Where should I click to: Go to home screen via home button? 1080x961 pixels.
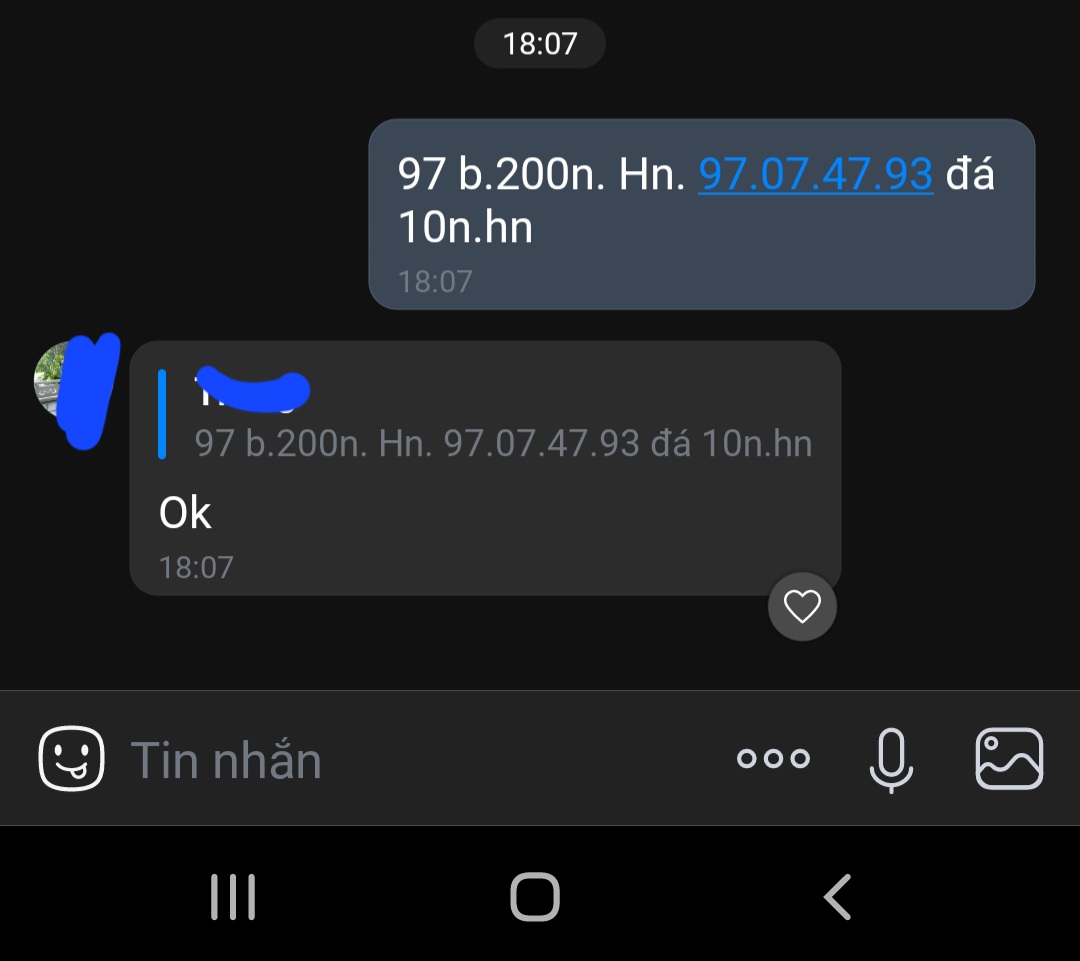tap(535, 896)
